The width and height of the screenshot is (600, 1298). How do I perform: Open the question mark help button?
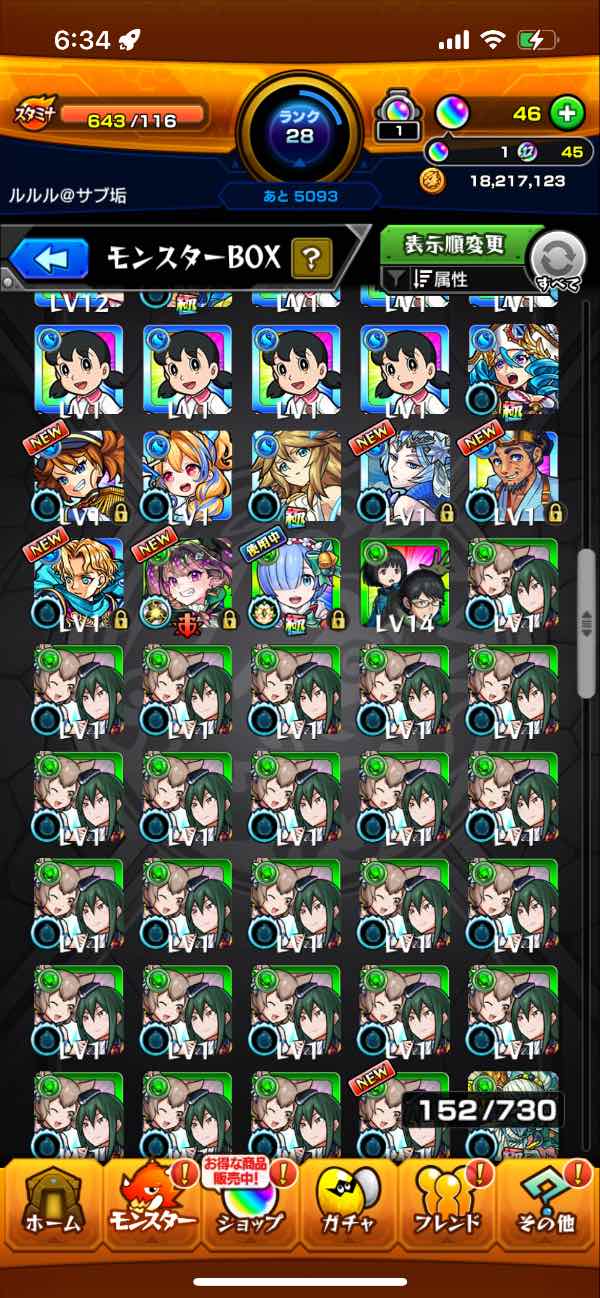(312, 260)
